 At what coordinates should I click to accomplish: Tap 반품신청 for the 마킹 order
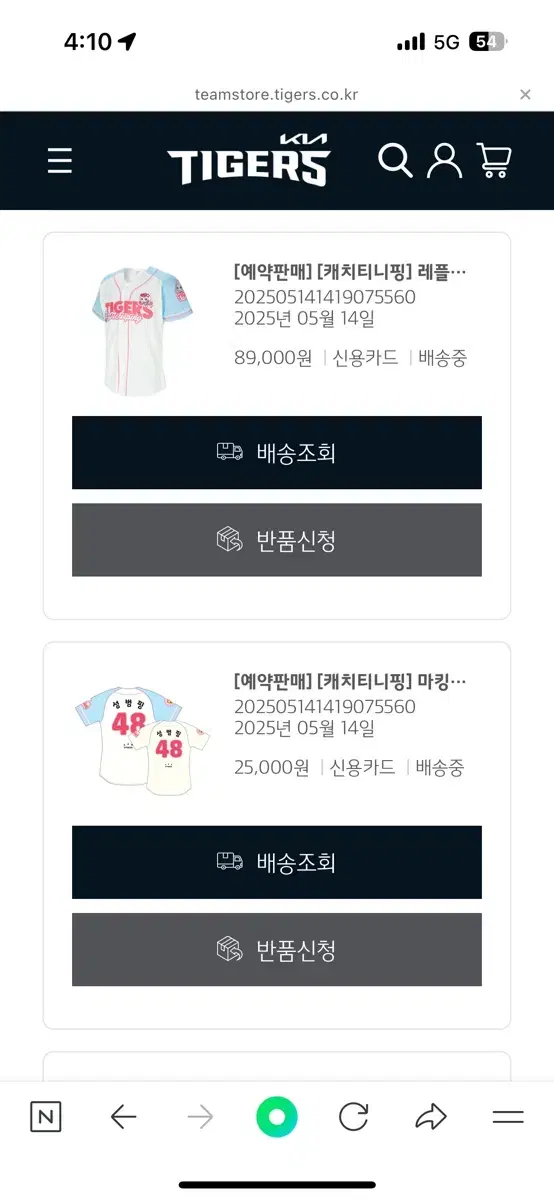(277, 949)
